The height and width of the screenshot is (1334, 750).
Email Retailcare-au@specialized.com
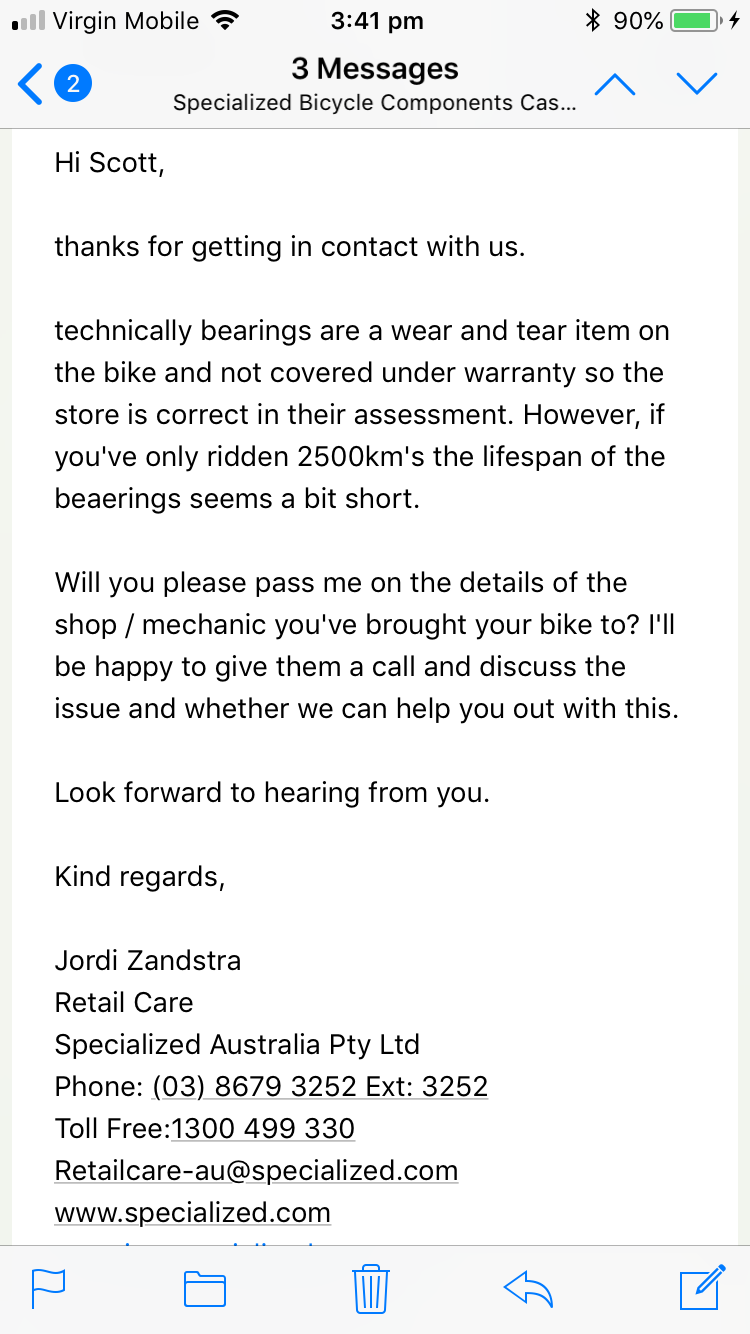tap(256, 1171)
